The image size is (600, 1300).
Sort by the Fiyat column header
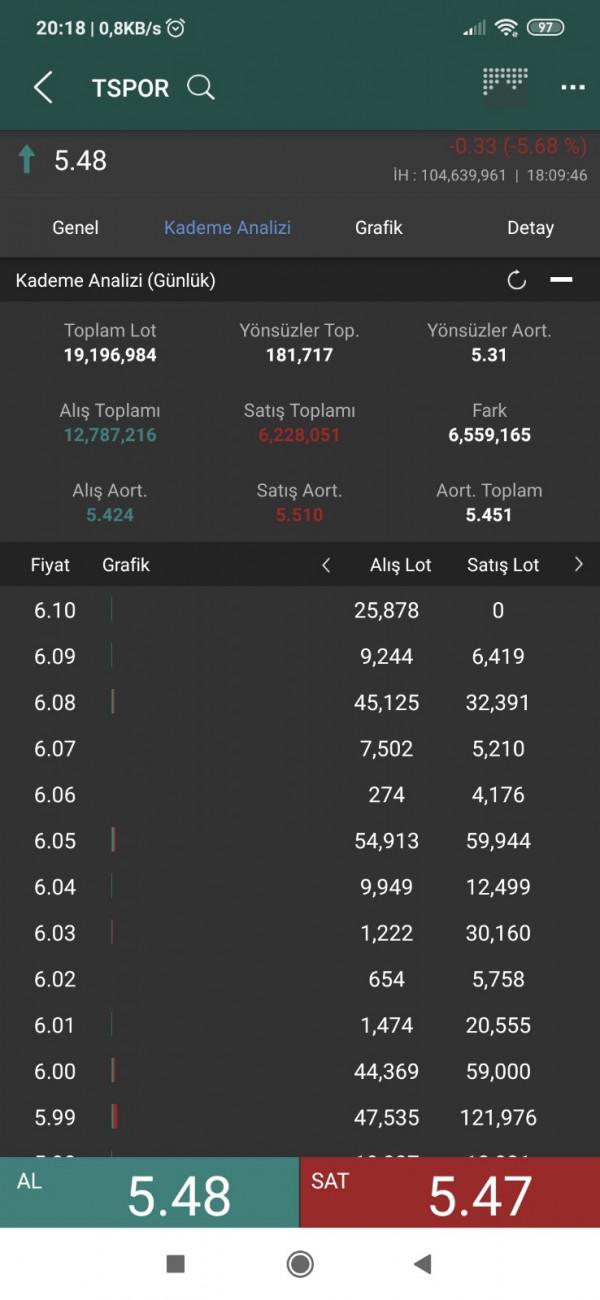pos(50,565)
